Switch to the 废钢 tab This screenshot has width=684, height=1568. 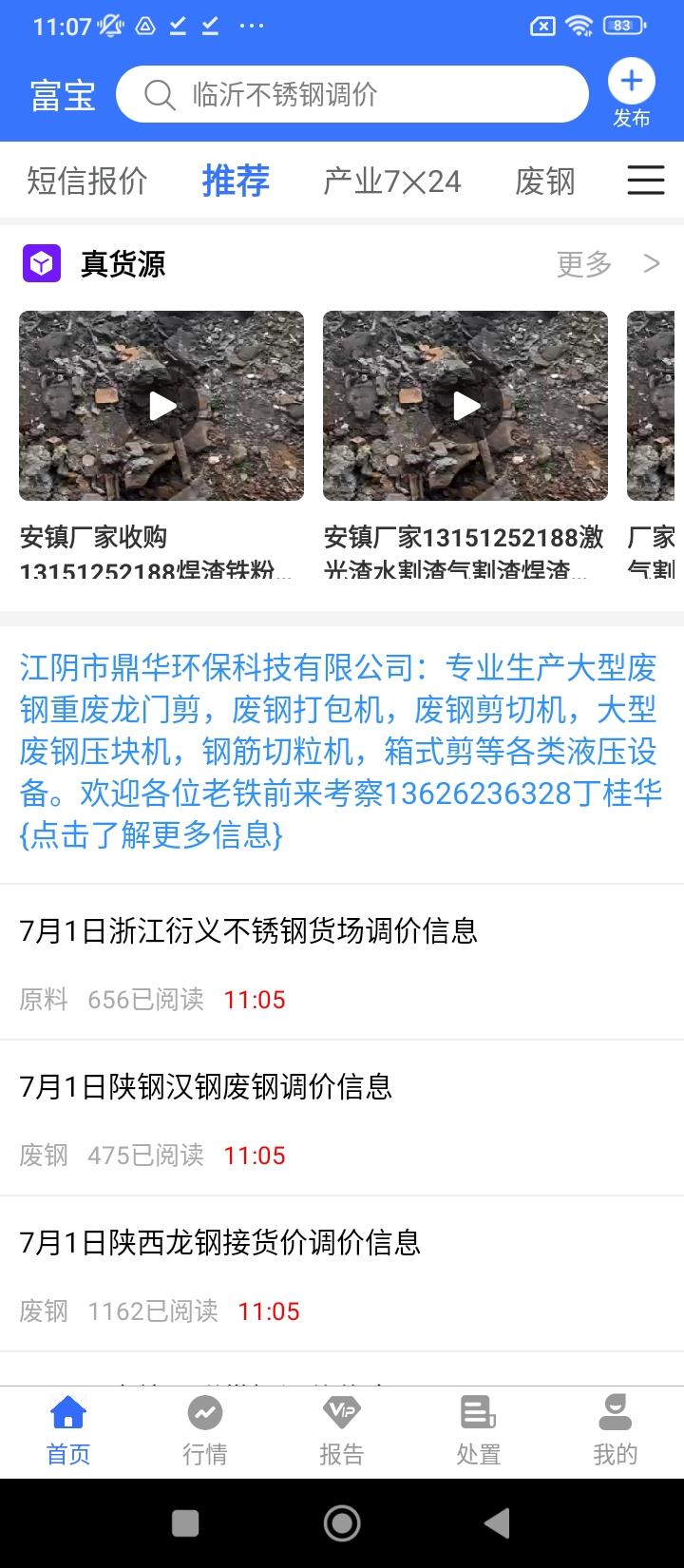544,181
